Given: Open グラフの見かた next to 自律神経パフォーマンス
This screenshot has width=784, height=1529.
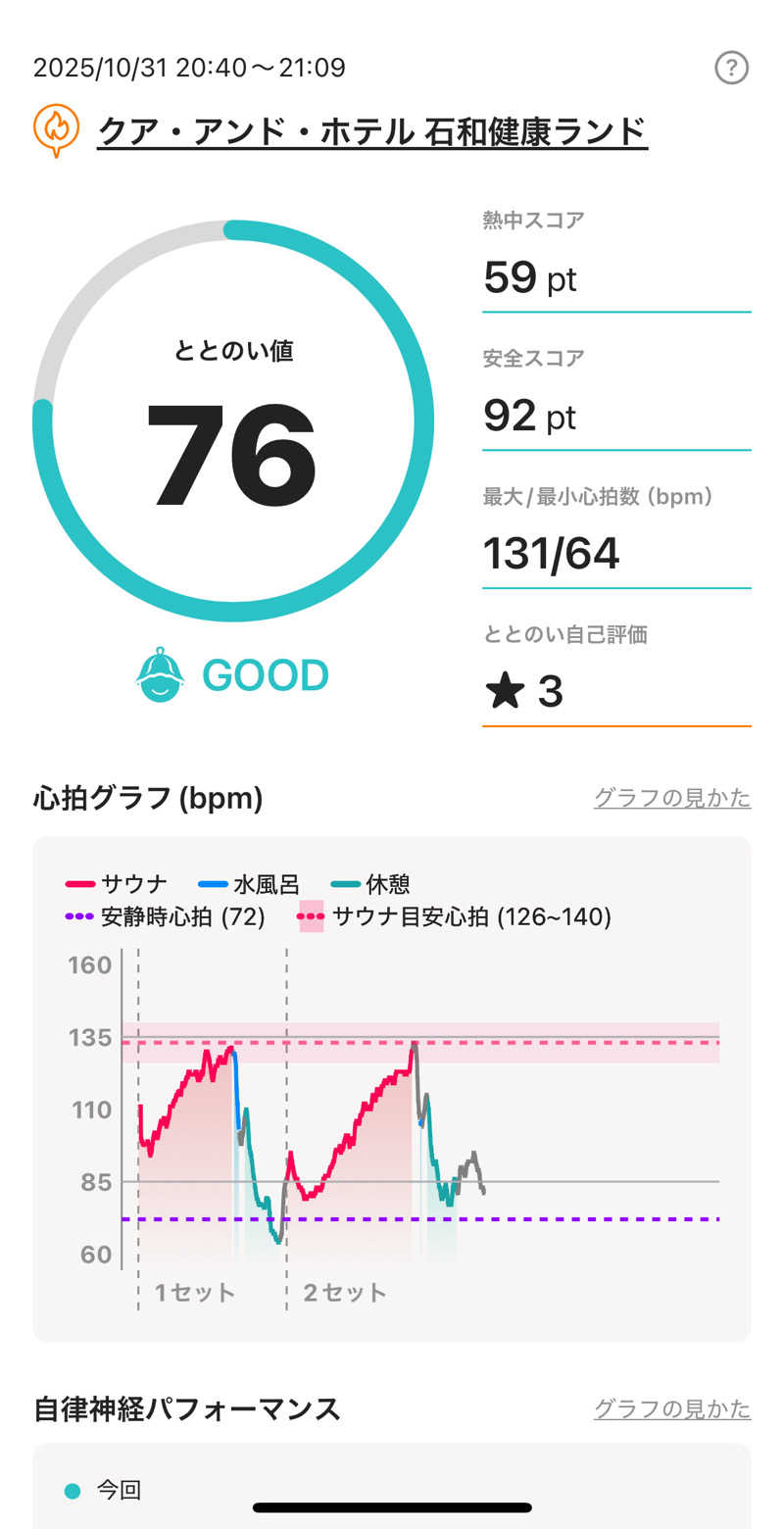Looking at the screenshot, I should coord(672,1408).
